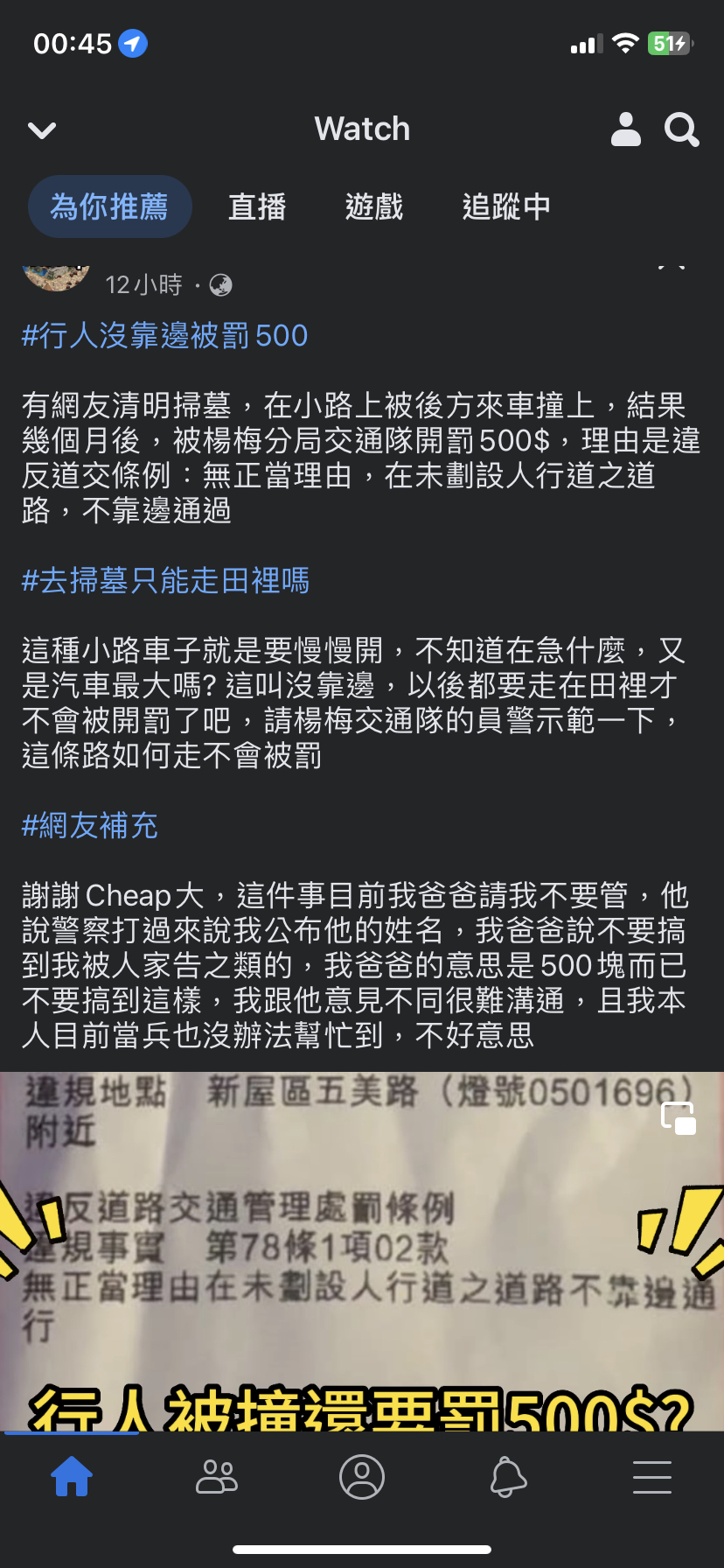724x1568 pixels.
Task: Open hashtag #去掃墓只能走田裡嗎
Action: pos(165,580)
